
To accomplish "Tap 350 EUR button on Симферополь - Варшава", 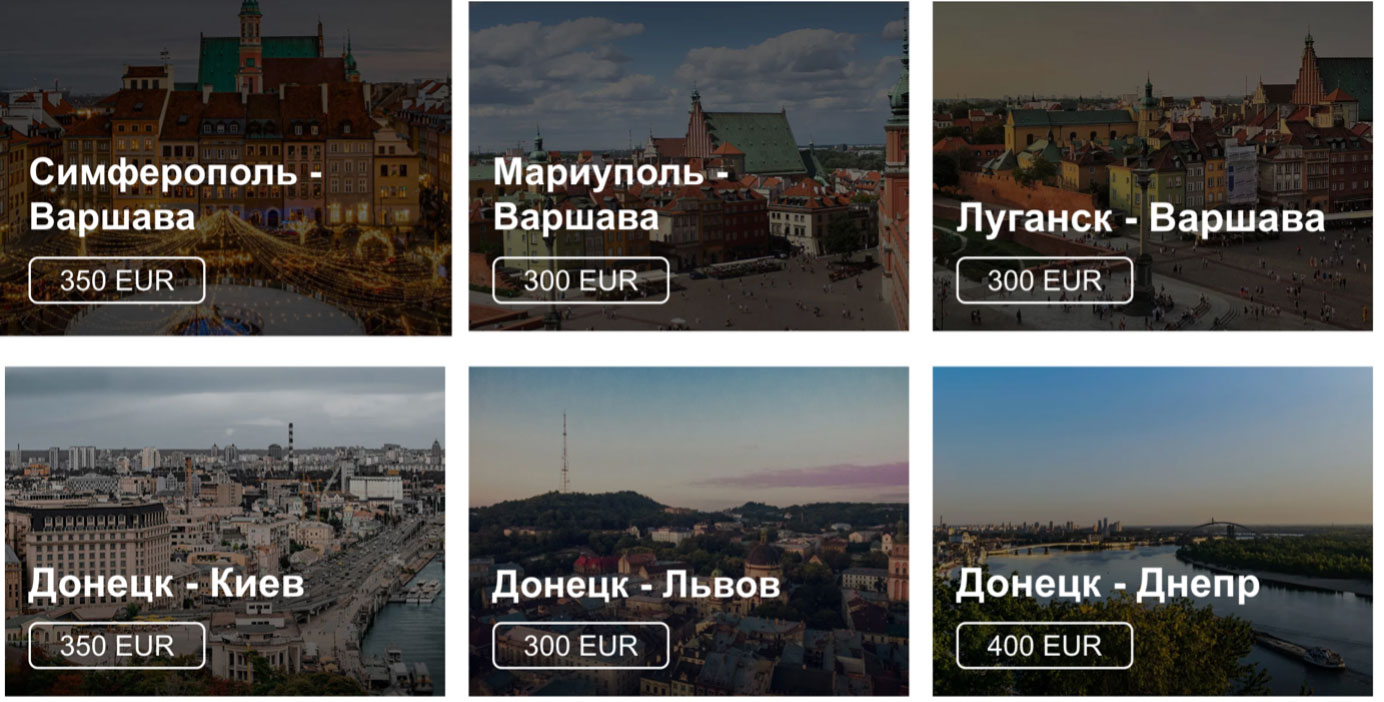I will [117, 281].
